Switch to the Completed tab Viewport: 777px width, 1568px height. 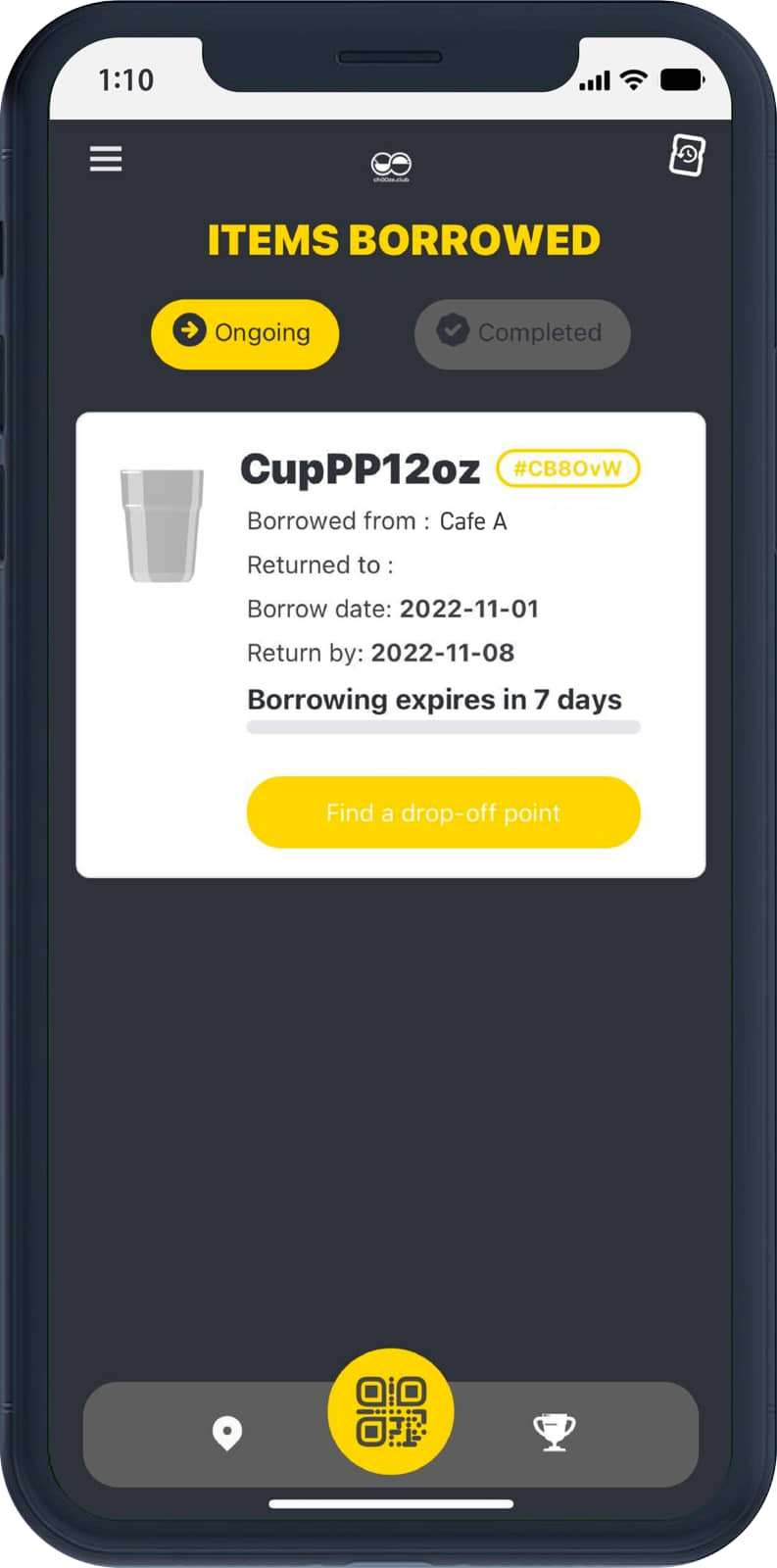pyautogui.click(x=521, y=333)
